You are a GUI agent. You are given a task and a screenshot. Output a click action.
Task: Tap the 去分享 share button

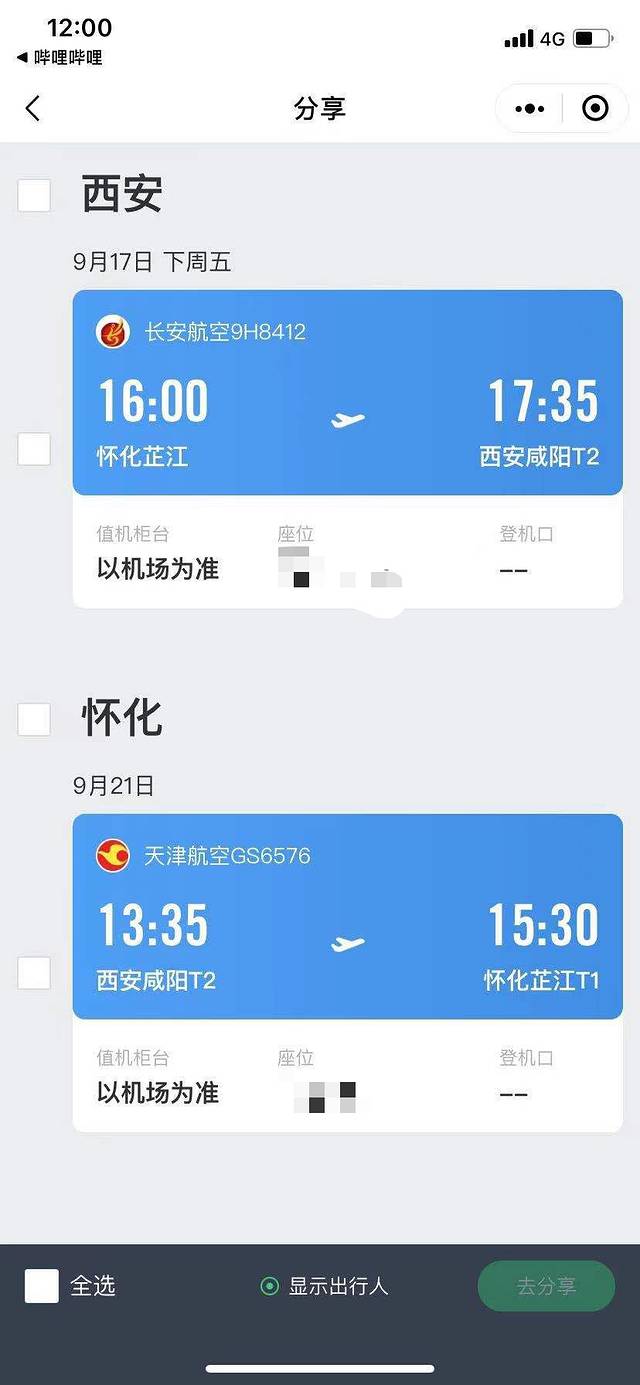[546, 1286]
